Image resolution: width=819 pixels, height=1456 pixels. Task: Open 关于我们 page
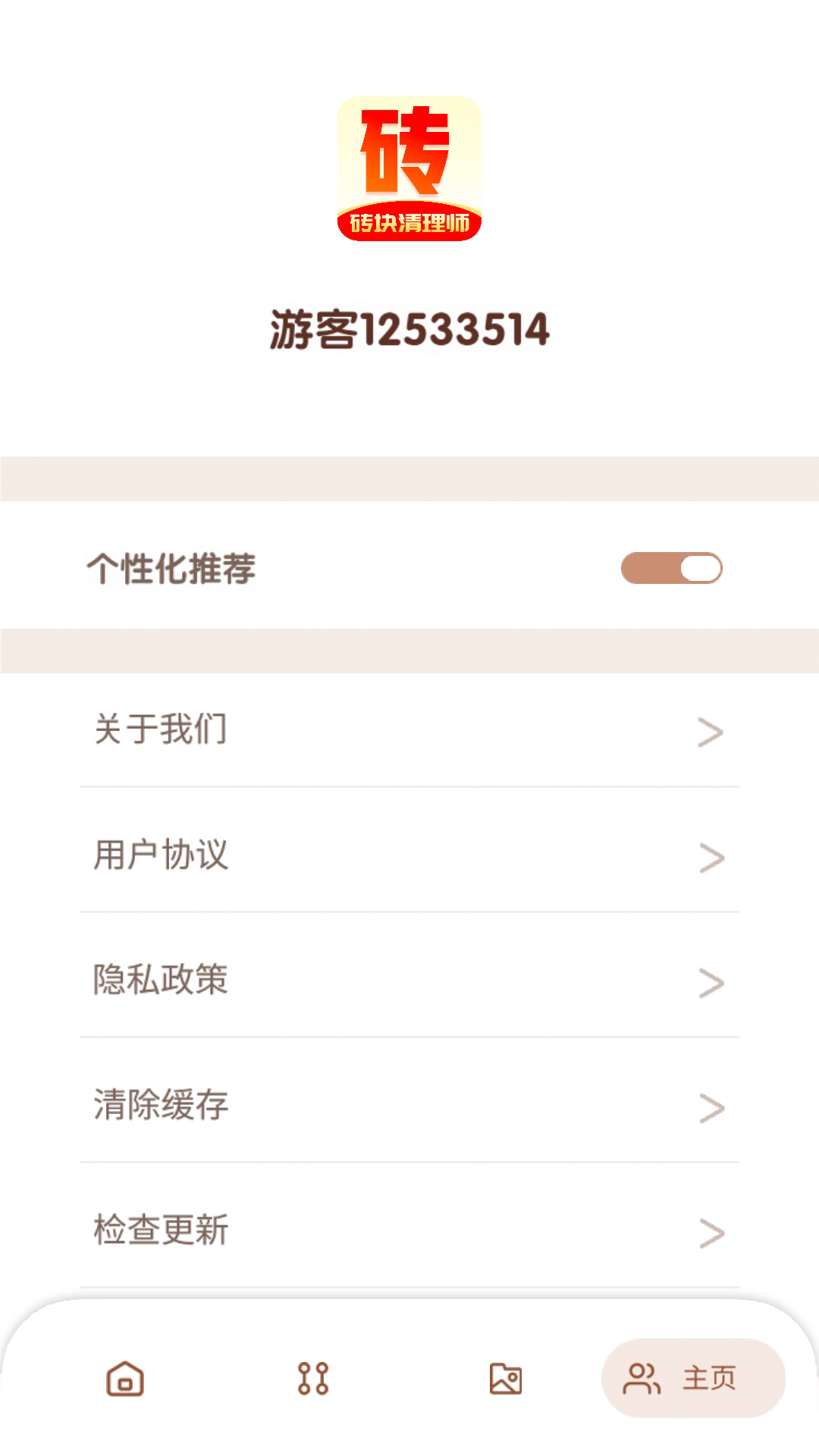pos(409,730)
